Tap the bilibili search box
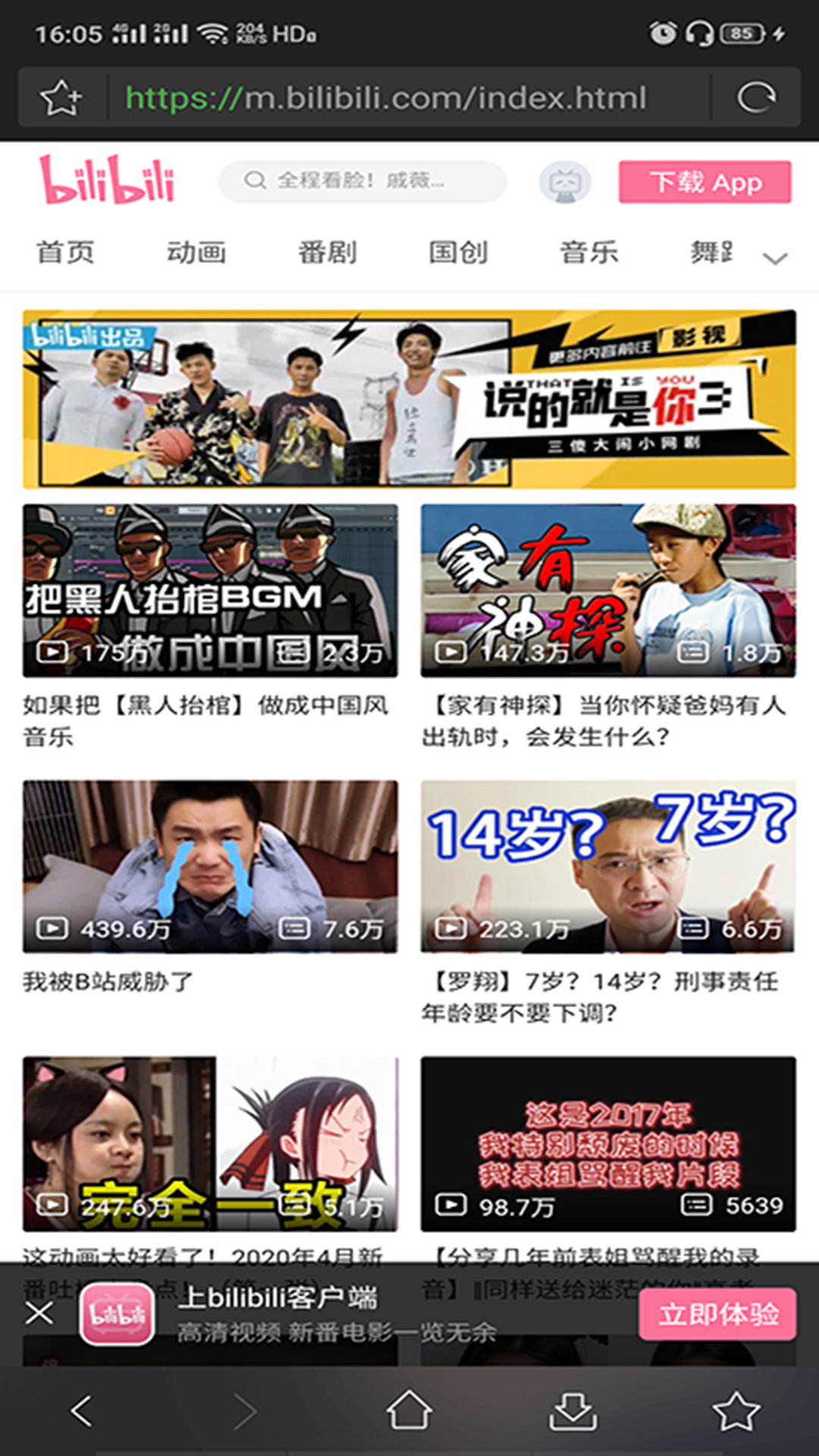 (x=362, y=181)
